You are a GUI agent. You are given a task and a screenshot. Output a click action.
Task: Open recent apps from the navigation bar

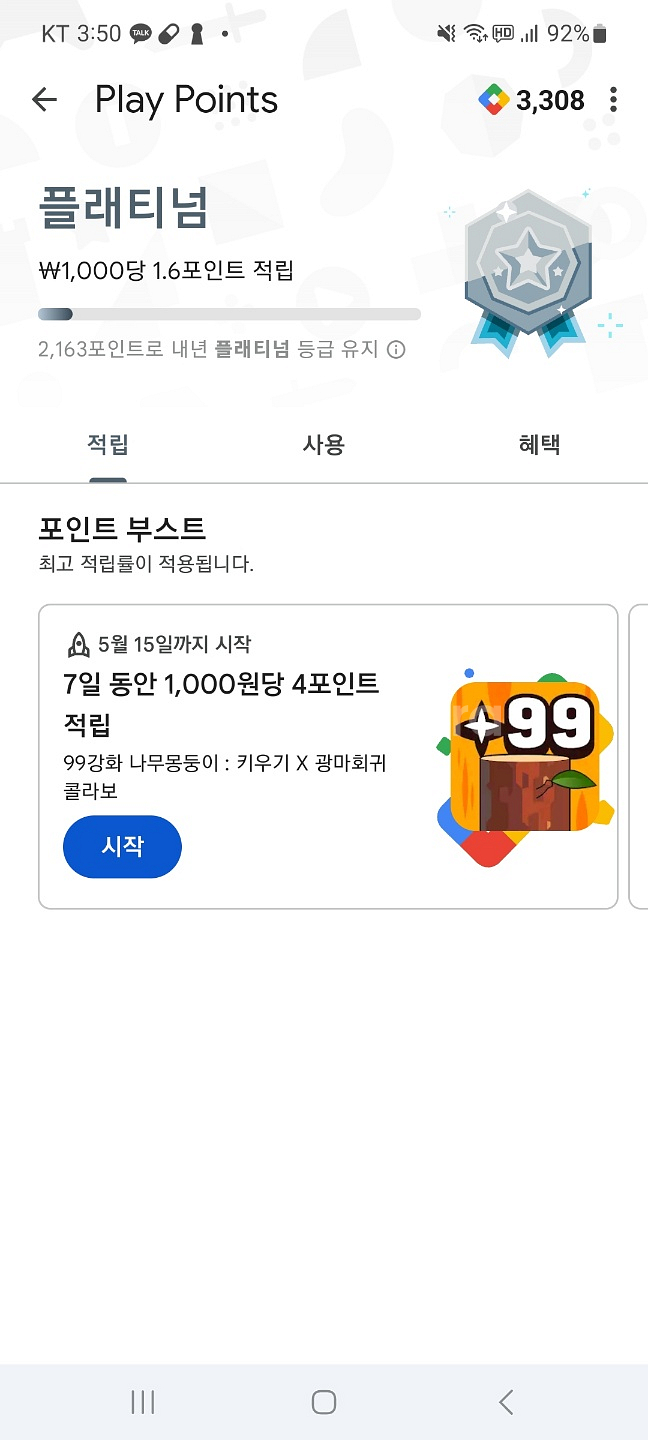pos(143,1402)
